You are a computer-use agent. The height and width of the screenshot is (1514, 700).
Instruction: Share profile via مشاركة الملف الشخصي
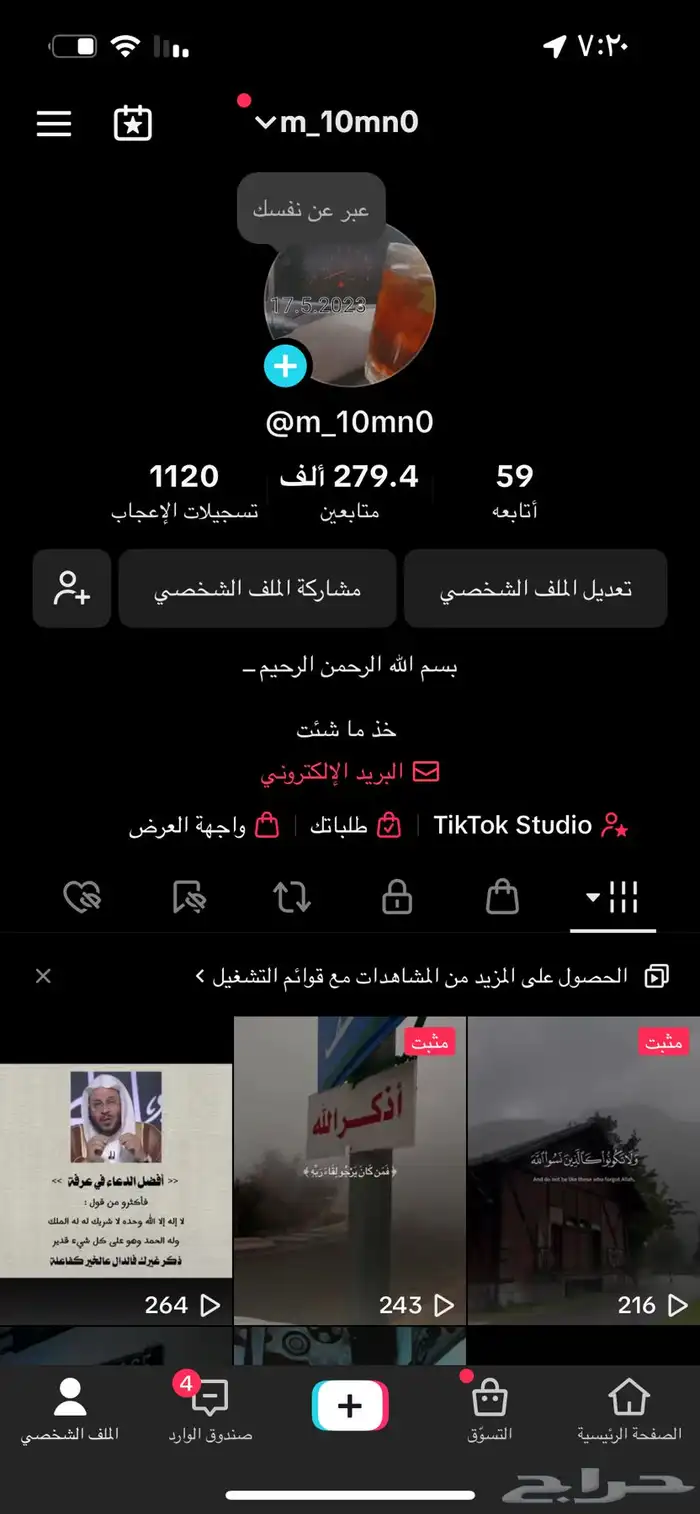click(257, 589)
